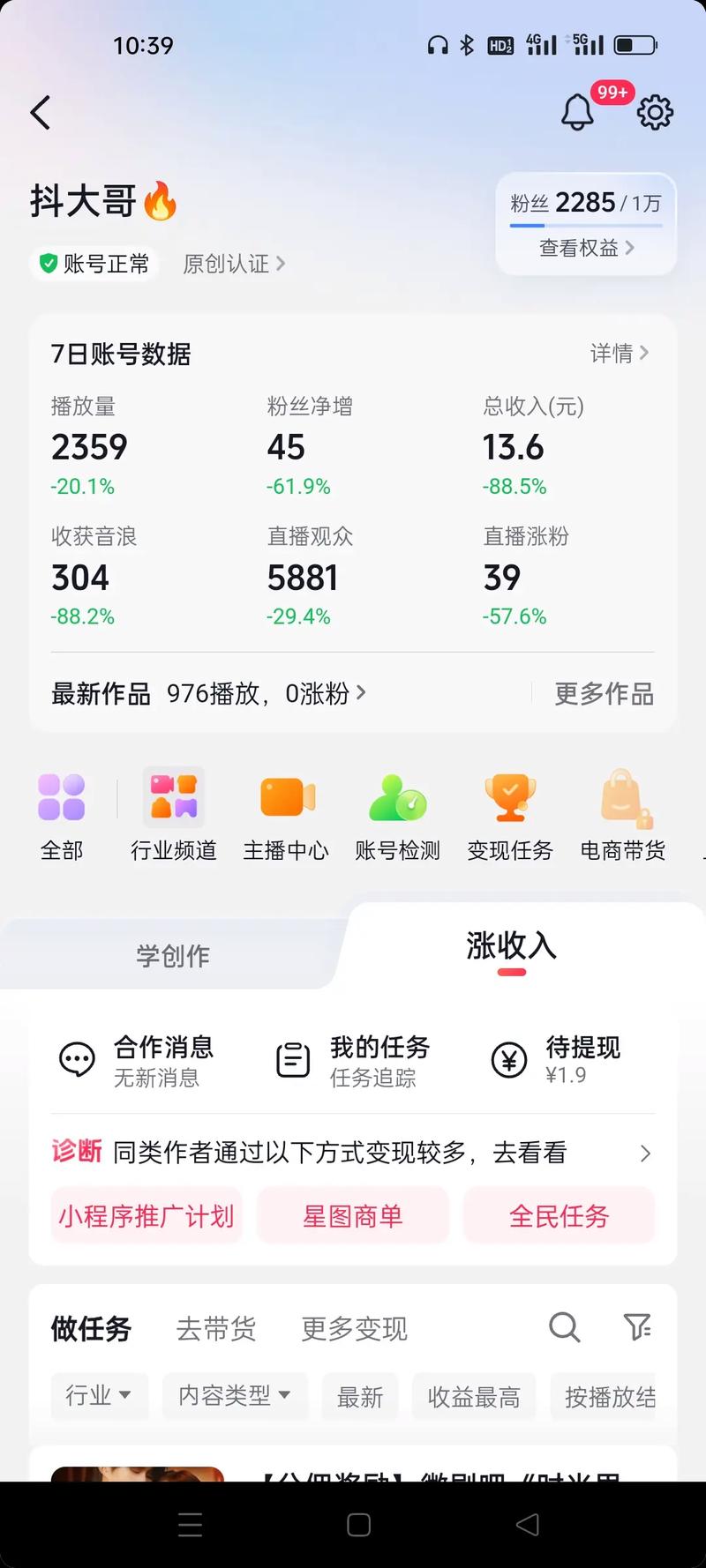Select the 收益最高 sort option

tap(474, 1397)
